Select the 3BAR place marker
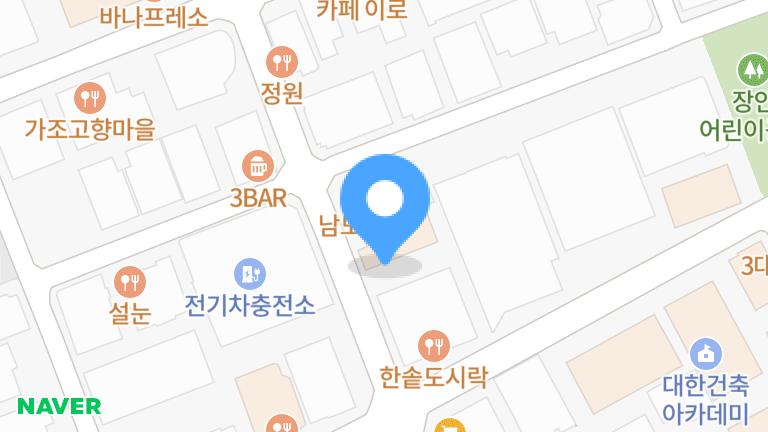The image size is (768, 432). tap(258, 166)
